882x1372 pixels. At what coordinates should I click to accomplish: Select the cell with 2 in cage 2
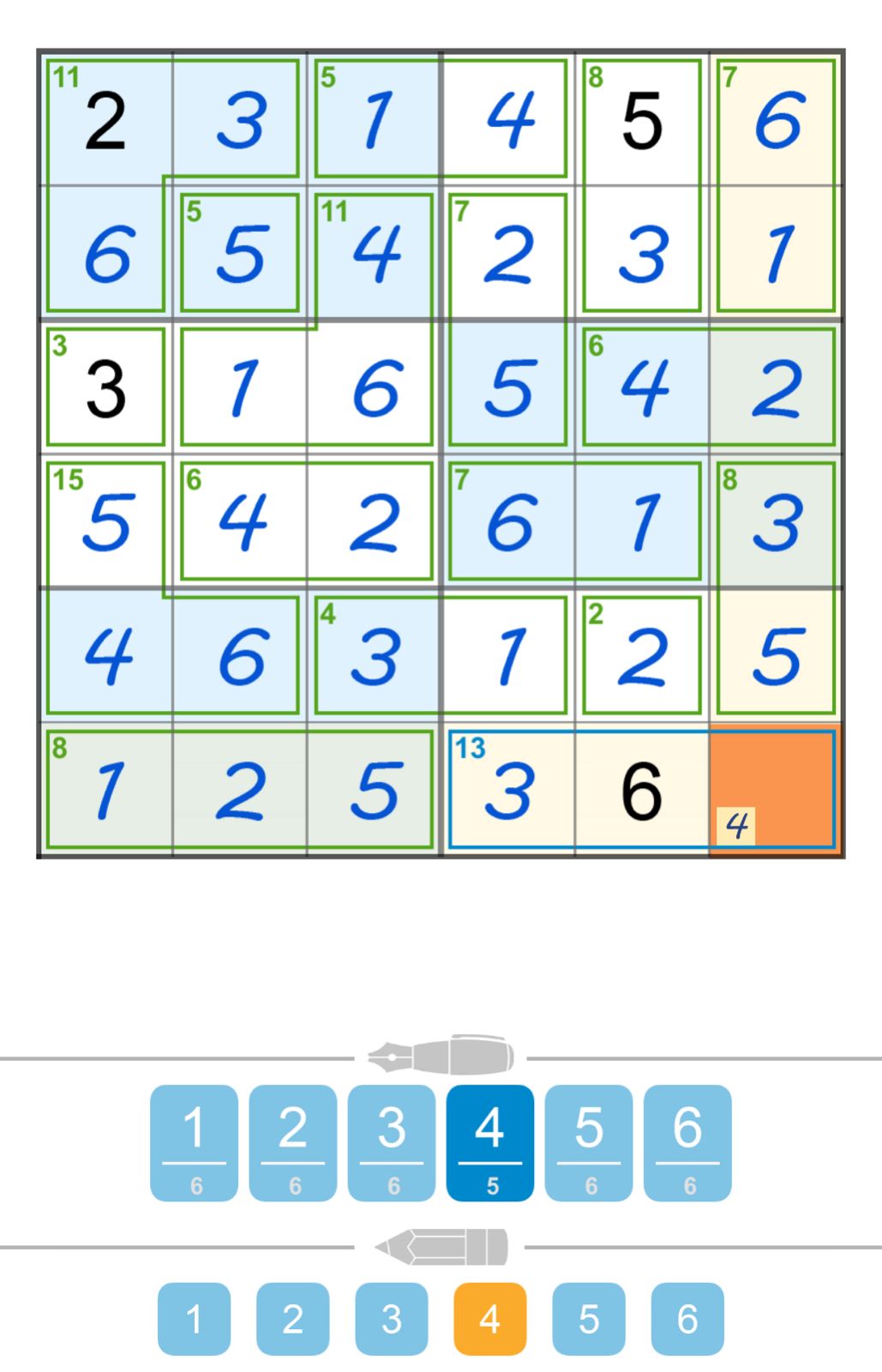coord(641,656)
